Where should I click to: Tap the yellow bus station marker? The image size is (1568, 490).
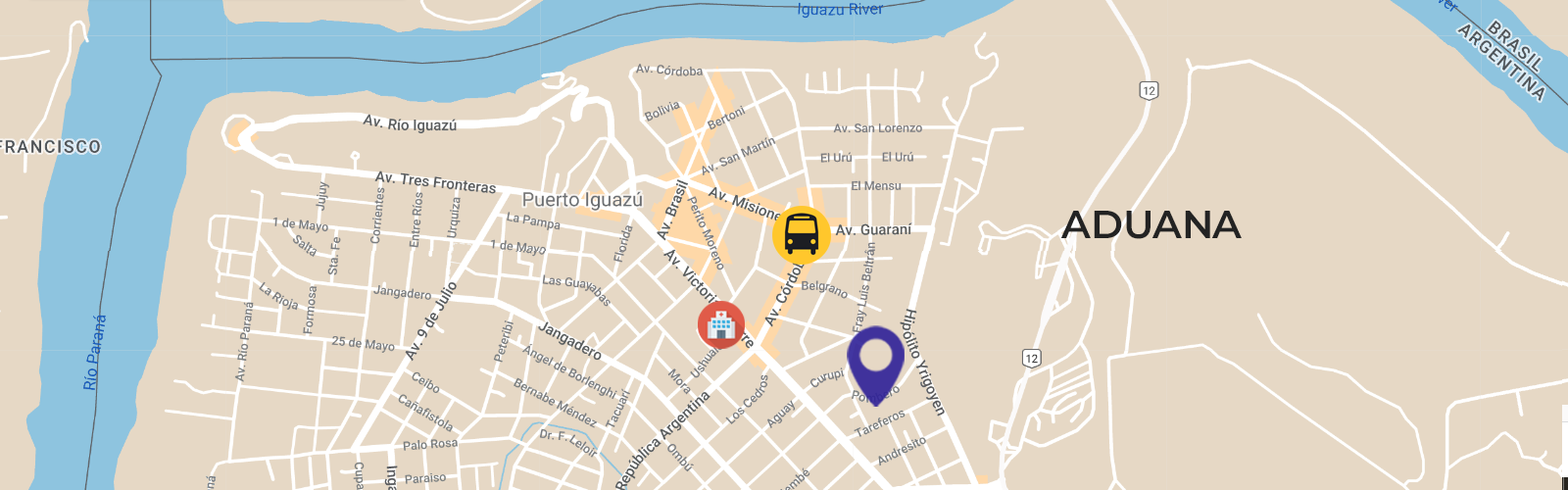801,234
